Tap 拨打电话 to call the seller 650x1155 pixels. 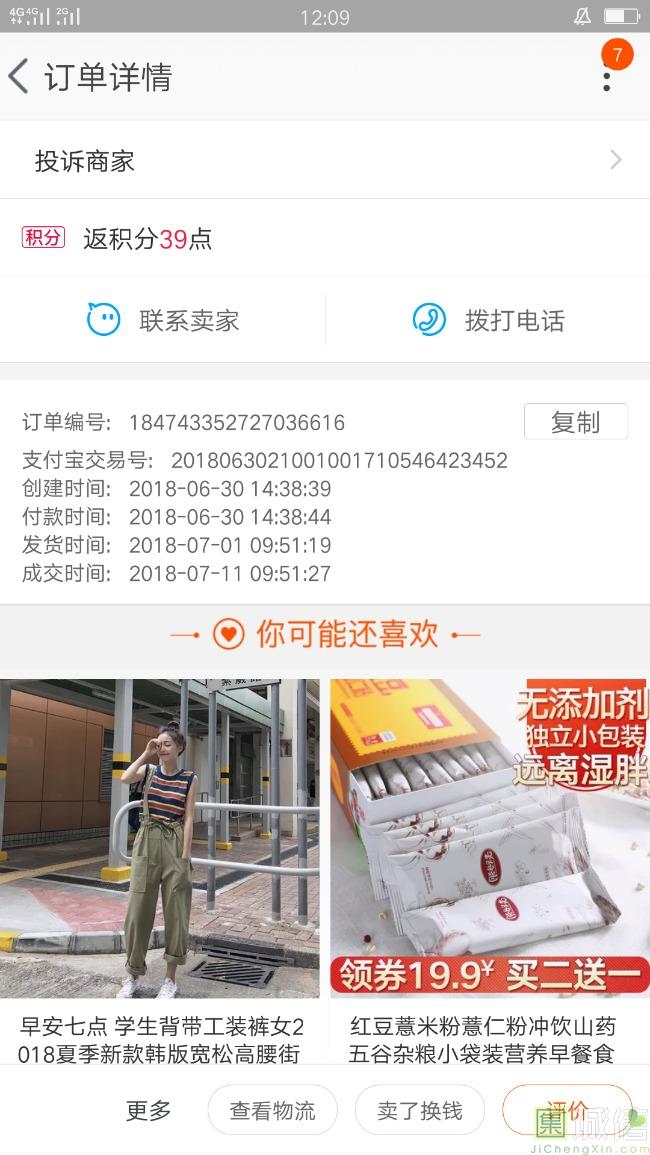488,320
